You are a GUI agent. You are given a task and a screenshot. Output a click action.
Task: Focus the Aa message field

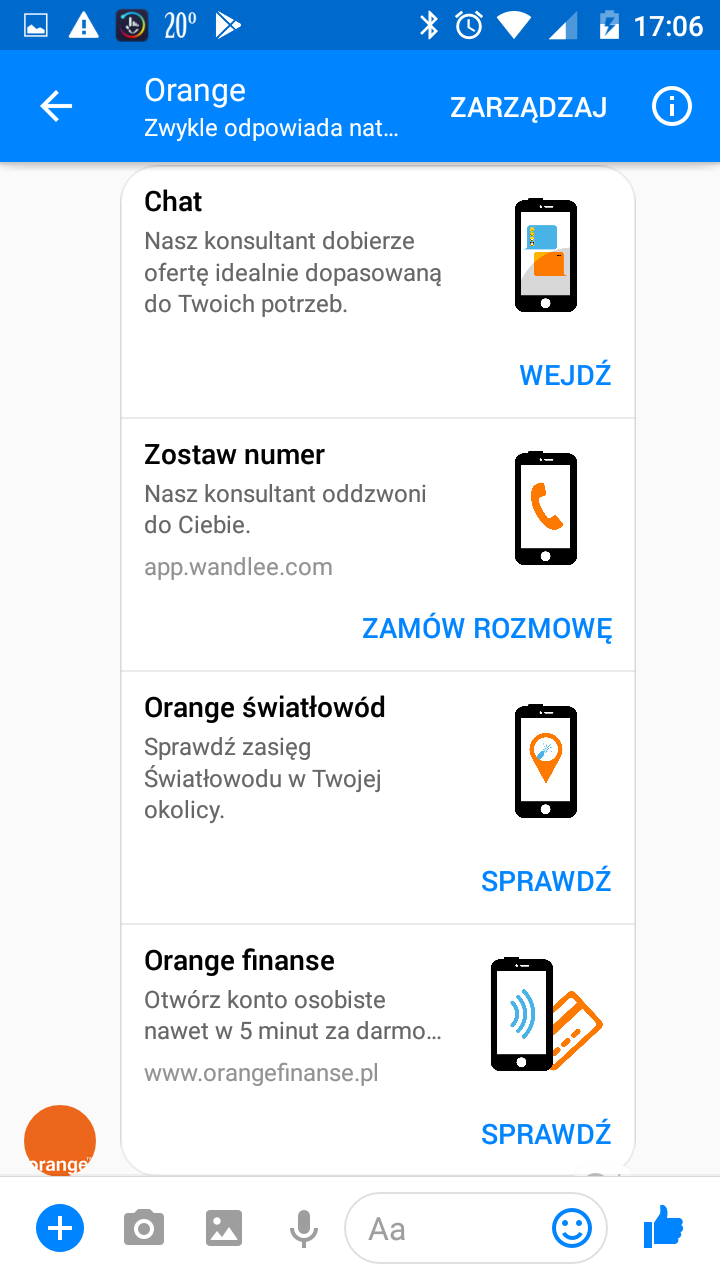pos(450,1228)
